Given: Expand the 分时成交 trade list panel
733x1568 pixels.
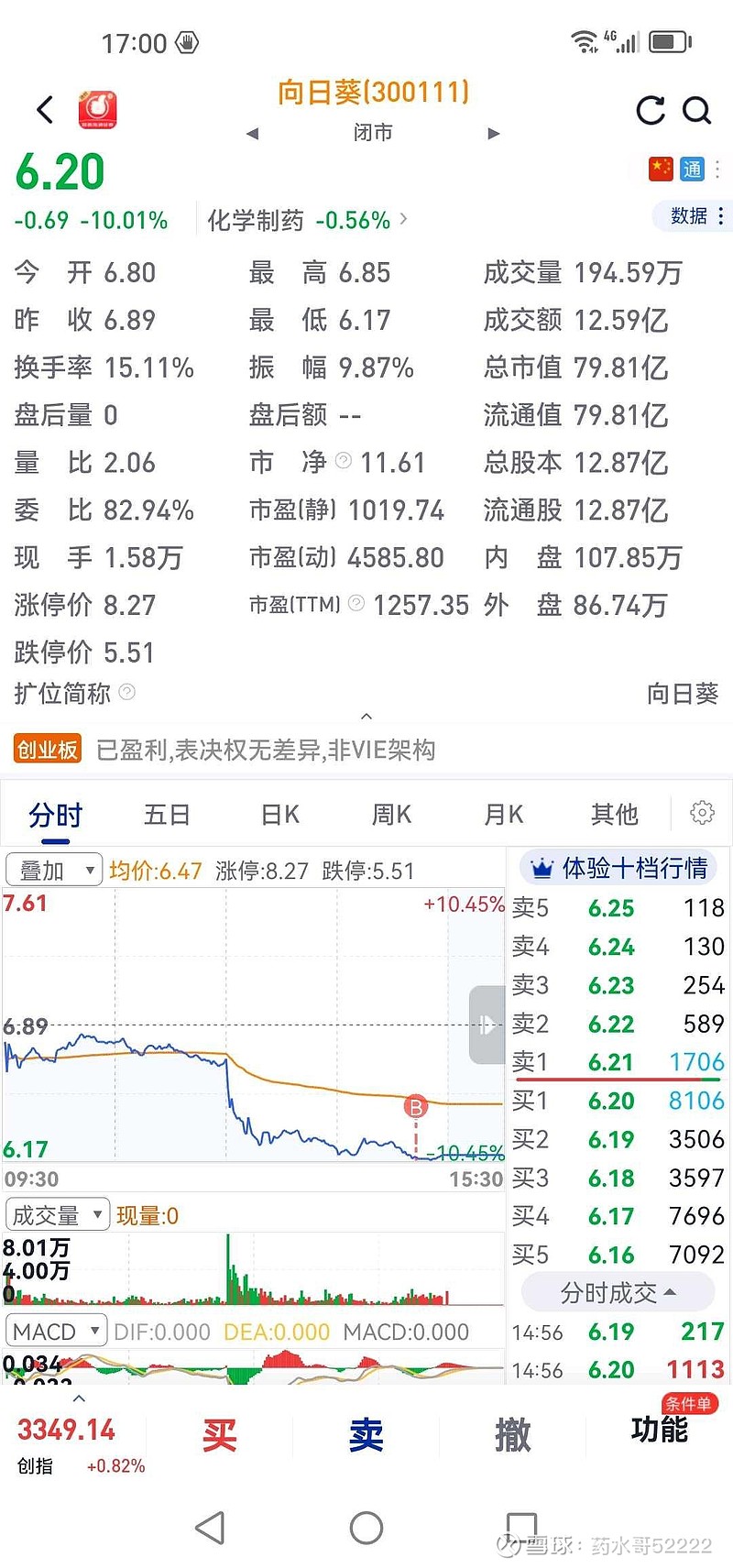Looking at the screenshot, I should click(x=618, y=1291).
